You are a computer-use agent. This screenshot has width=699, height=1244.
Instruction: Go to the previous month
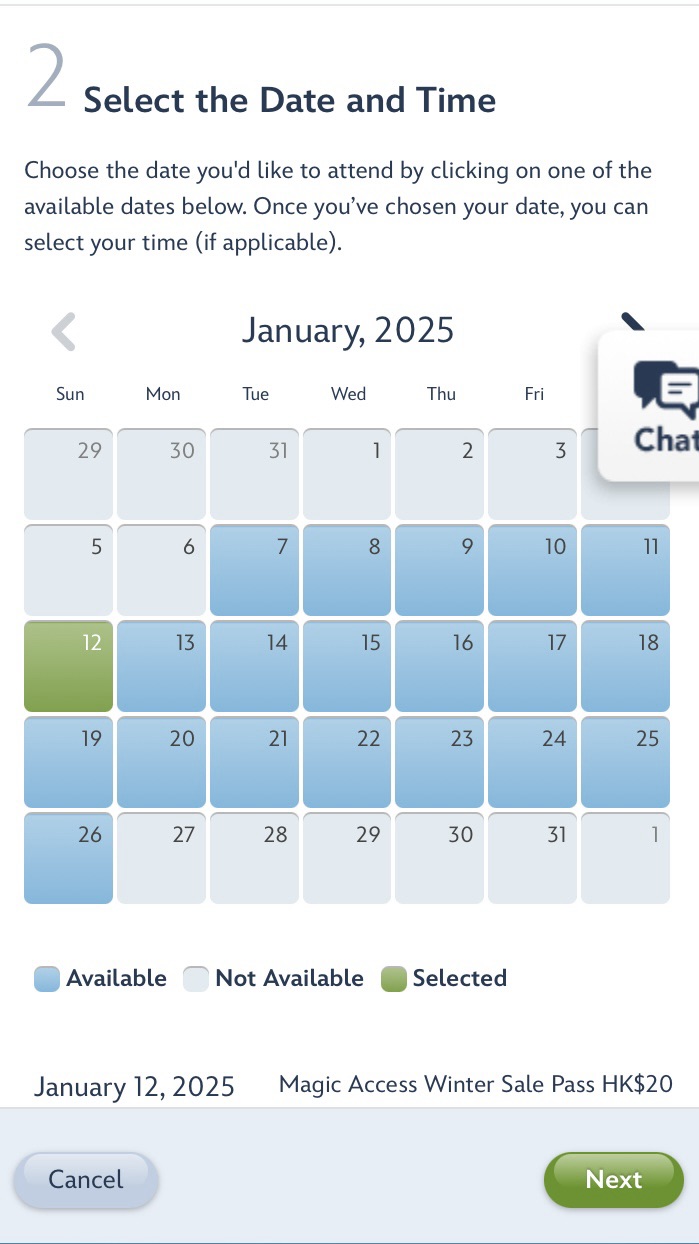tap(64, 331)
